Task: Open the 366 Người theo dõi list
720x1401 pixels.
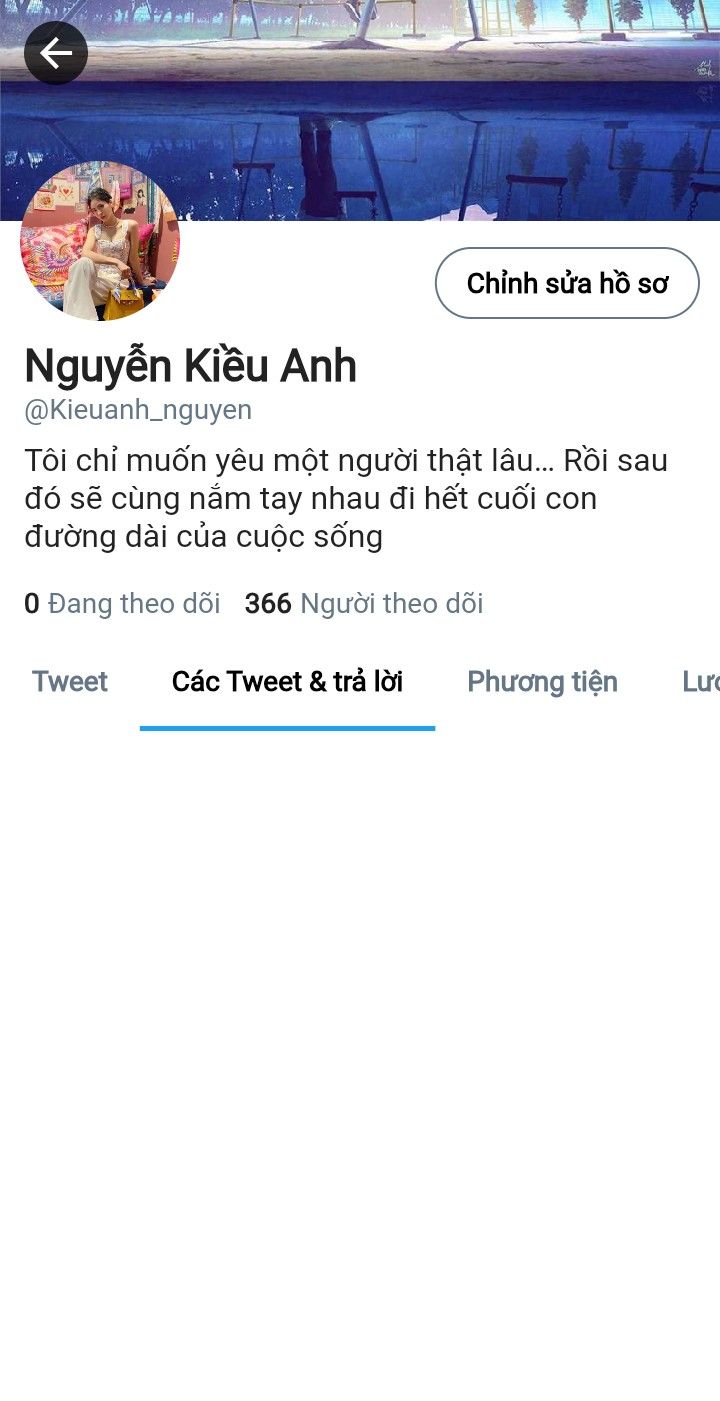Action: (x=364, y=604)
